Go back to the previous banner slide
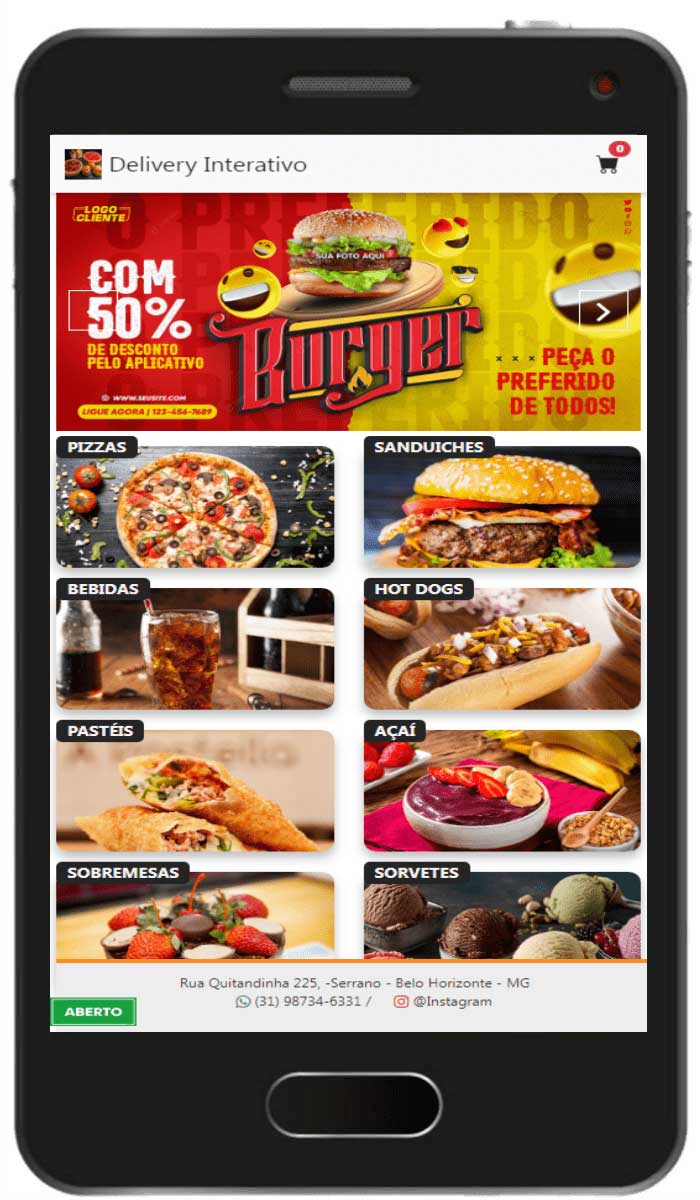This screenshot has height=1200, width=700. click(92, 310)
